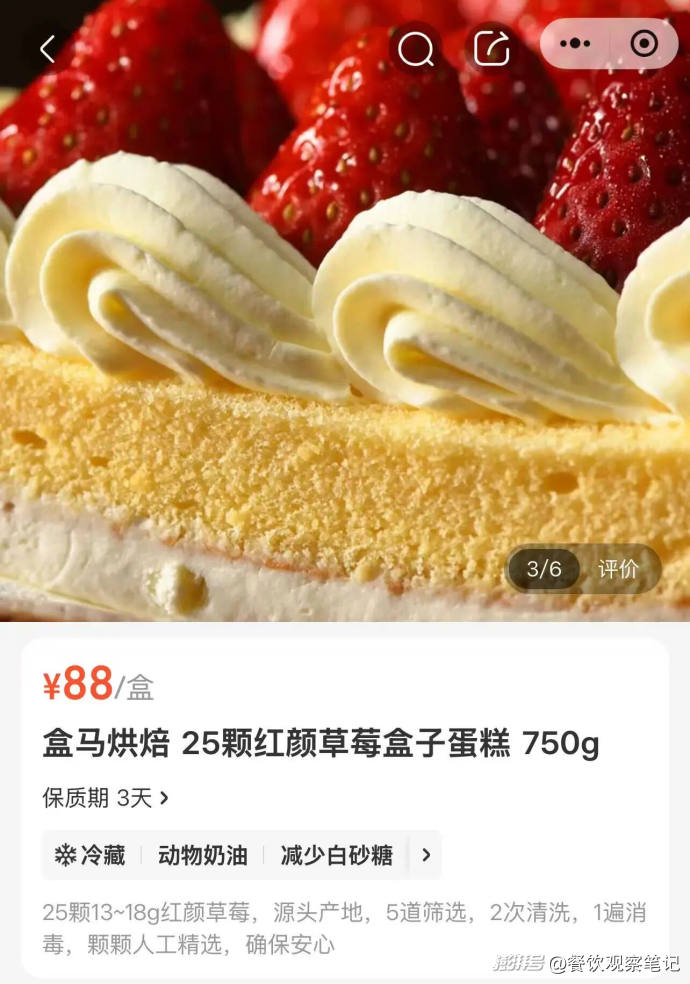Open search from the magnifier icon

[x=415, y=47]
